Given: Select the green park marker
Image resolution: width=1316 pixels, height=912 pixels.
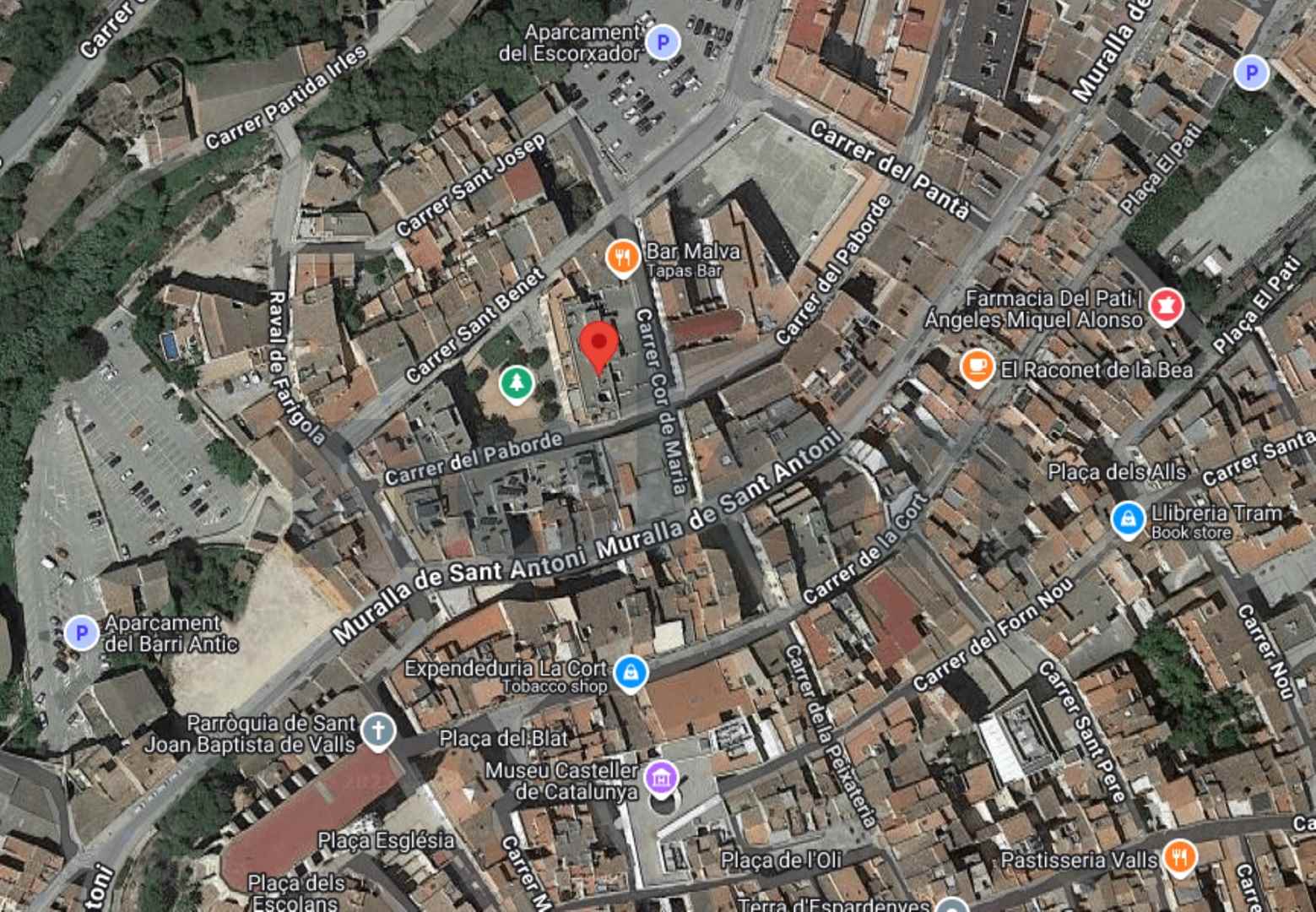Looking at the screenshot, I should click(x=516, y=383).
